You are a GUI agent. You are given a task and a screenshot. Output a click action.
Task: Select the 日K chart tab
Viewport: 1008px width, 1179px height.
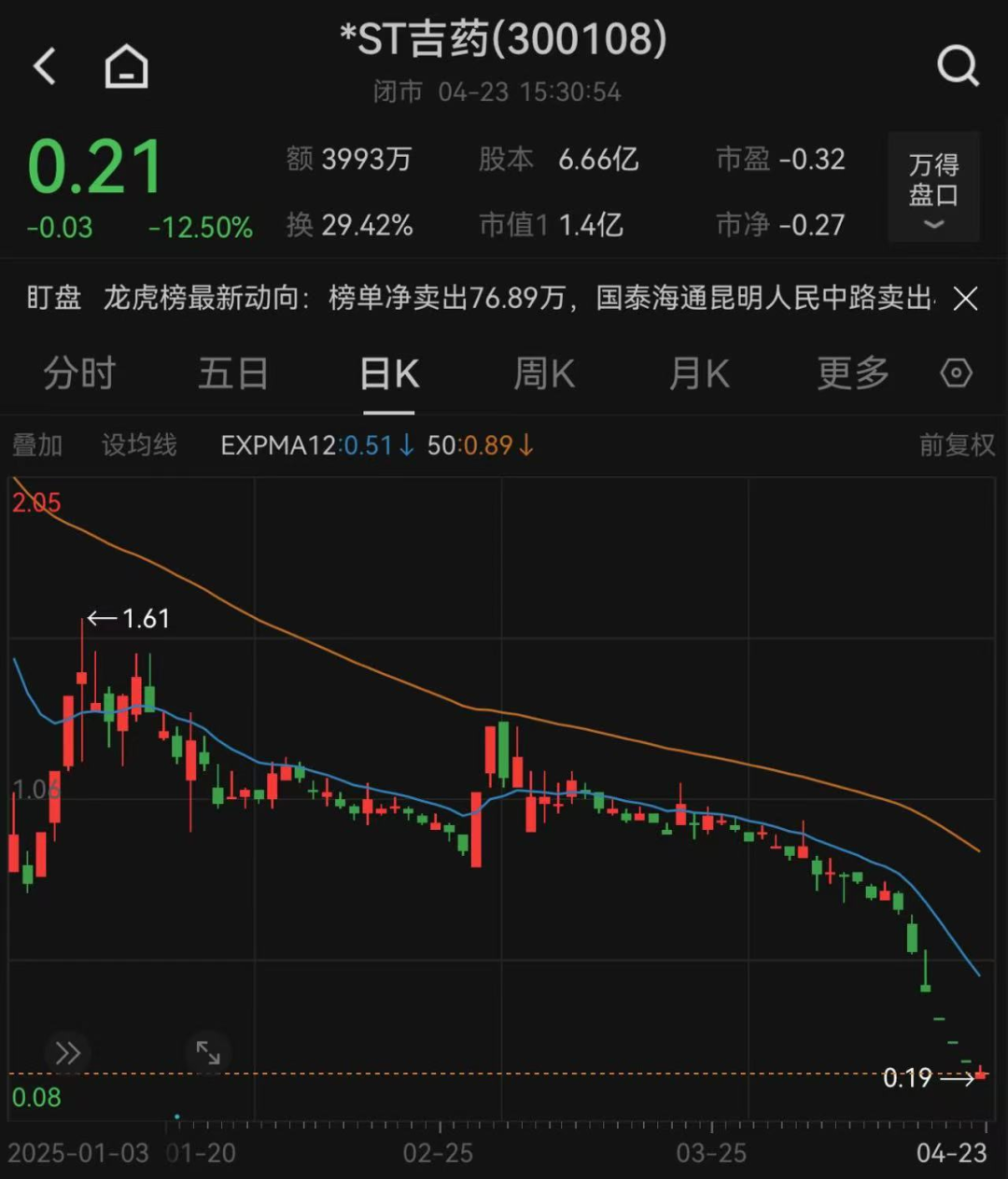[x=389, y=374]
